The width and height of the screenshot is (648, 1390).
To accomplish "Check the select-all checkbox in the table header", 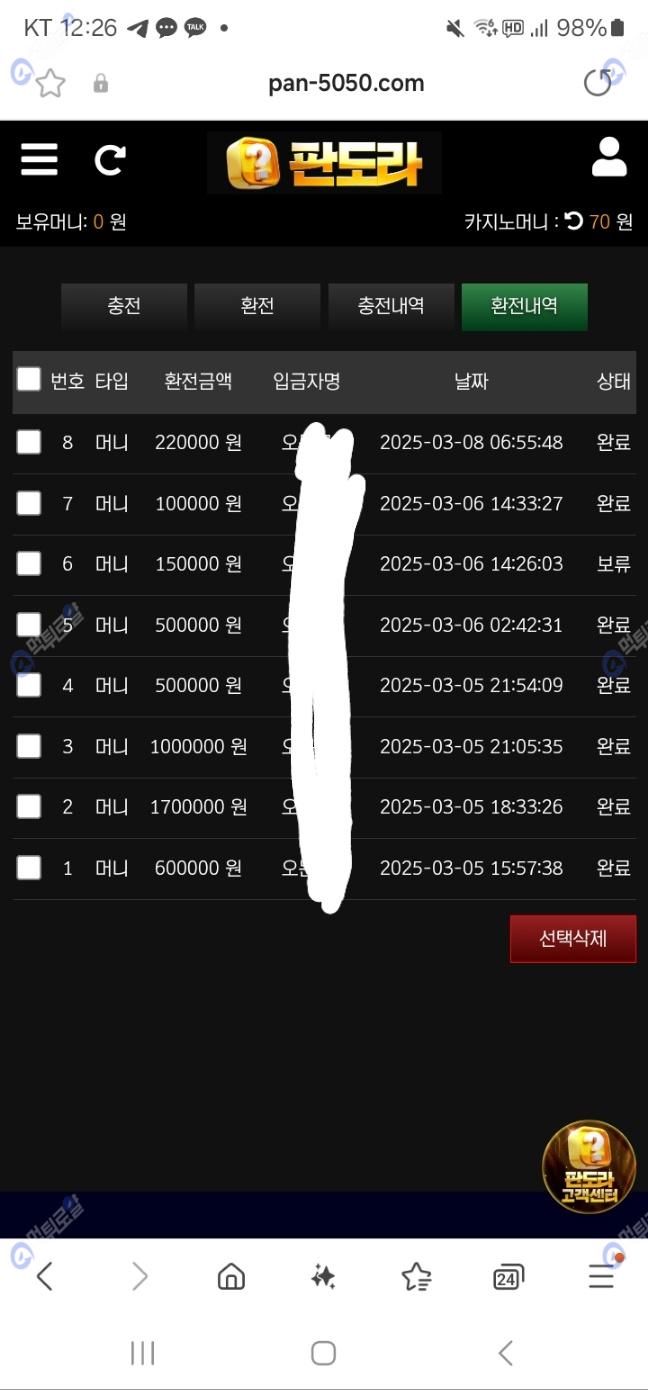I will (29, 379).
